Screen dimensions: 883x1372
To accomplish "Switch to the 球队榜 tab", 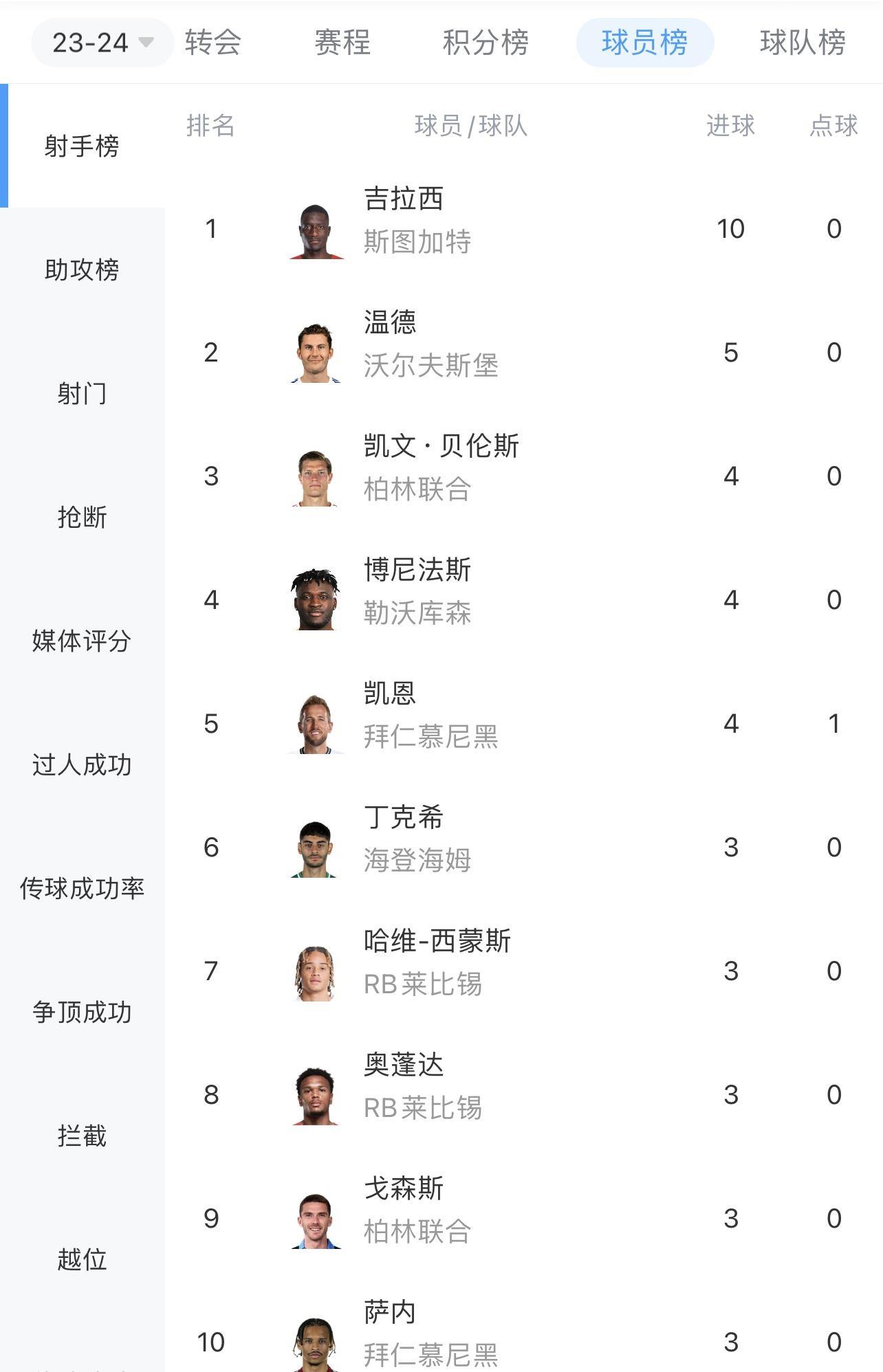I will coord(803,43).
